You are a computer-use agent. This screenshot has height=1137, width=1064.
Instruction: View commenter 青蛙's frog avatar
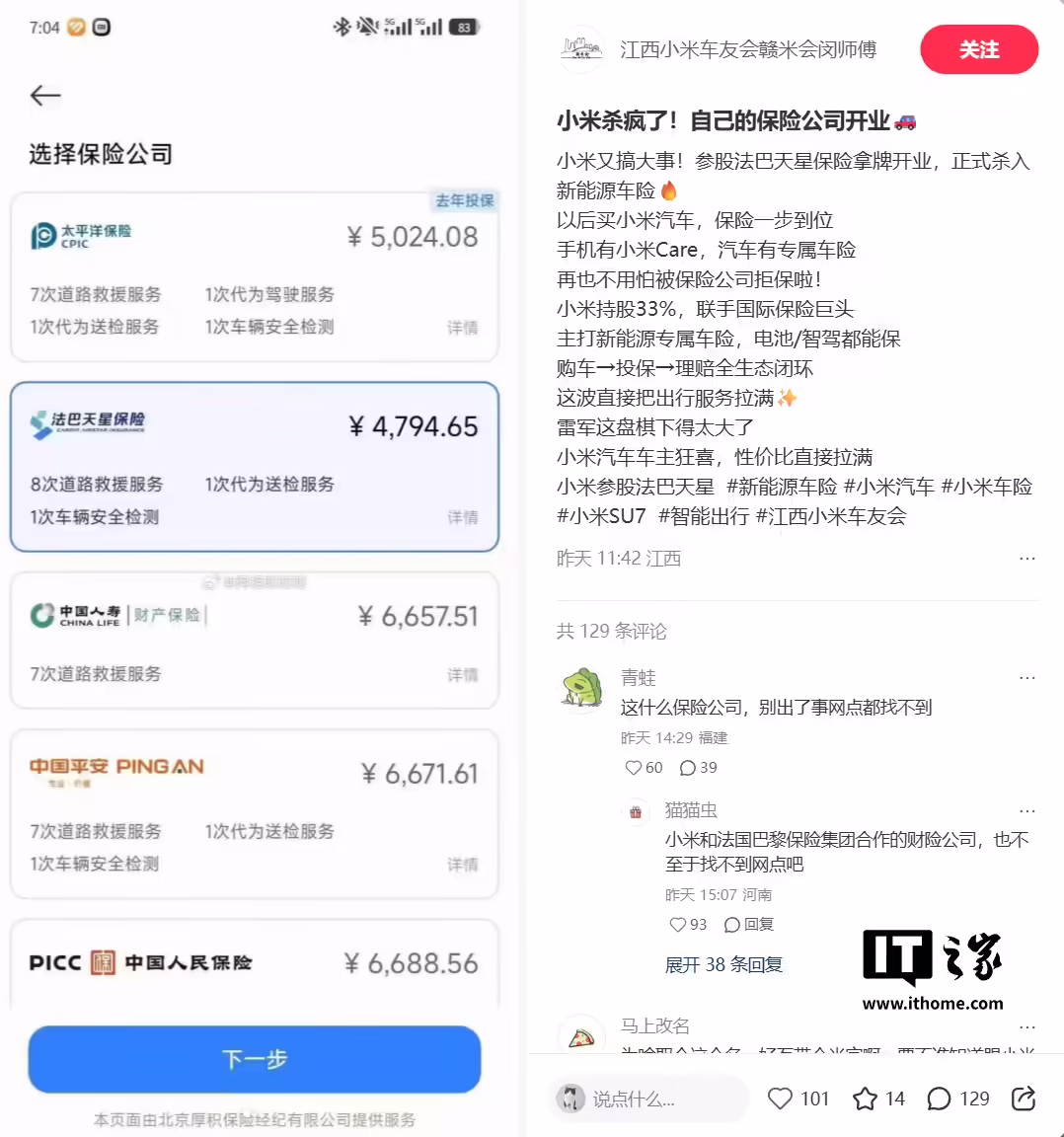pos(581,691)
